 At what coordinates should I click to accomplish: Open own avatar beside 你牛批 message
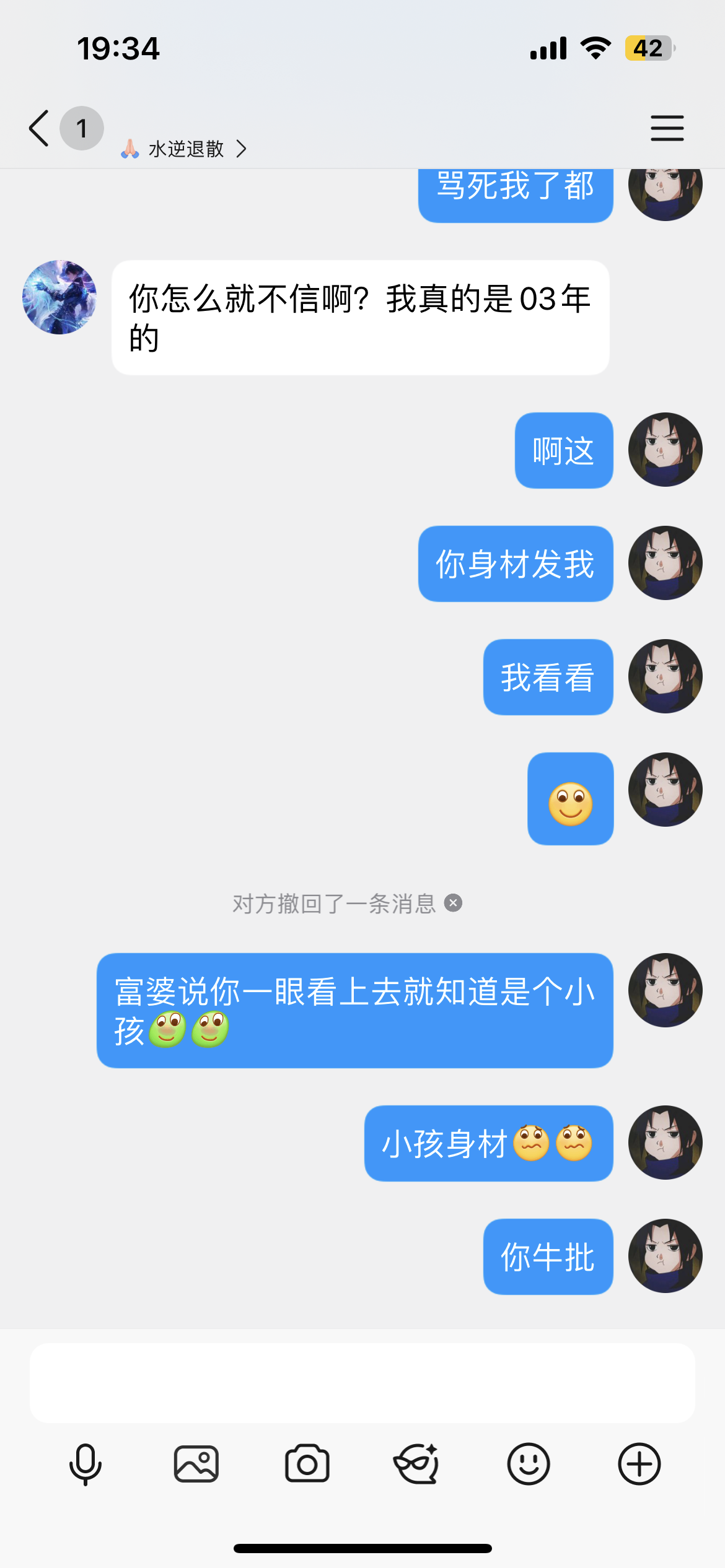tap(665, 1256)
